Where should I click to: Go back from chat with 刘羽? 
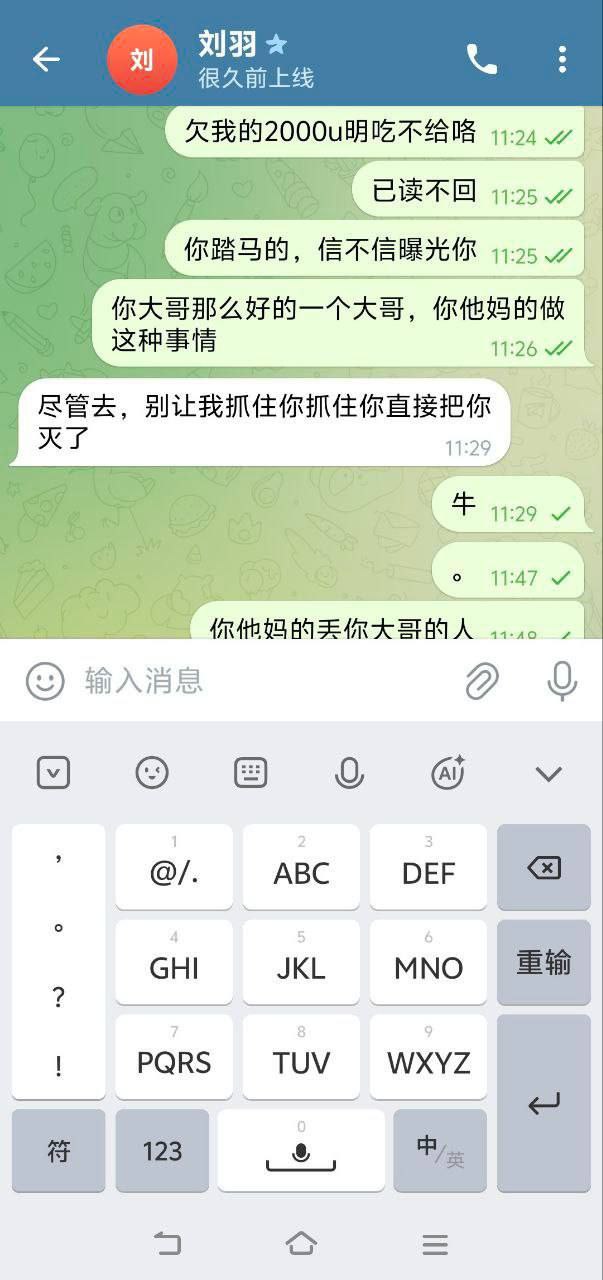point(46,59)
